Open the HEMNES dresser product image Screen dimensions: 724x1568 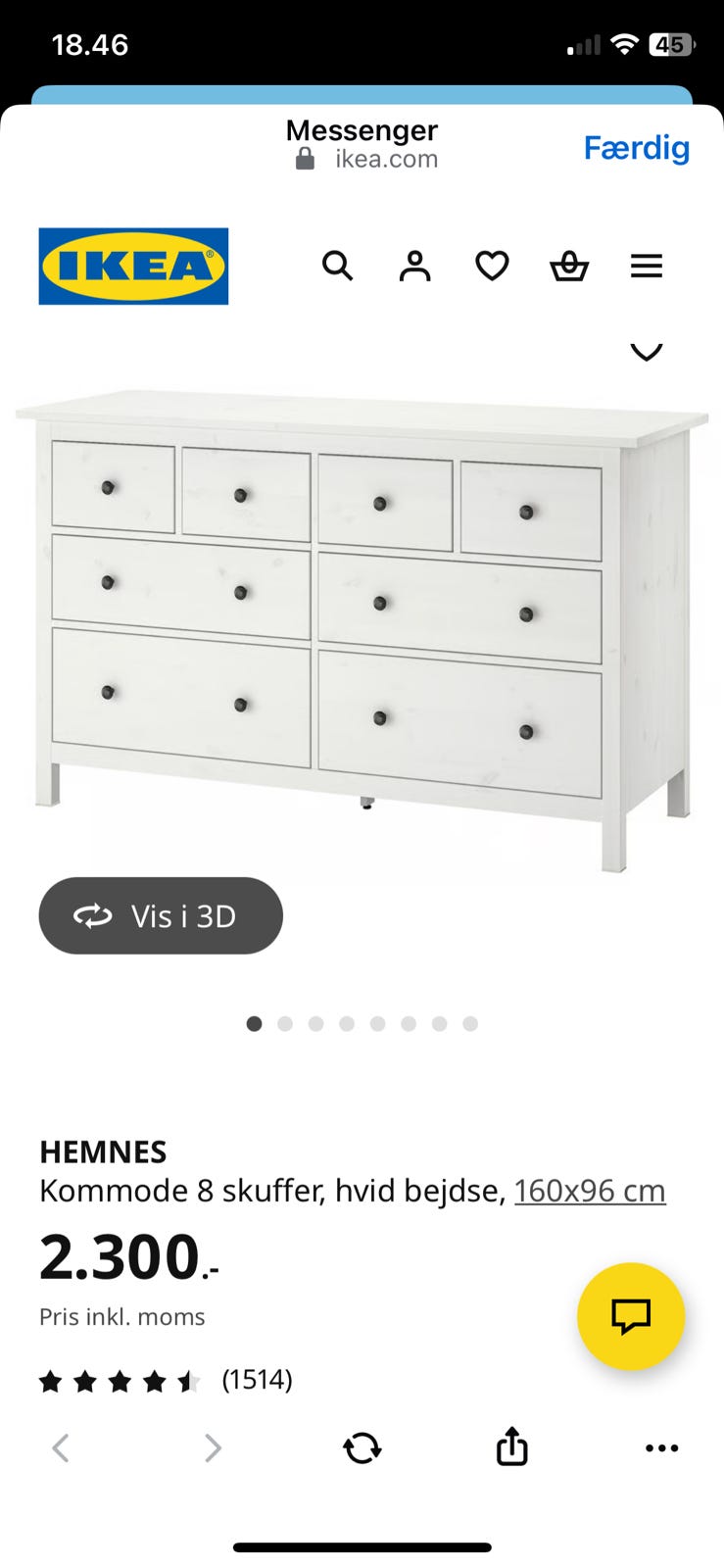click(362, 627)
